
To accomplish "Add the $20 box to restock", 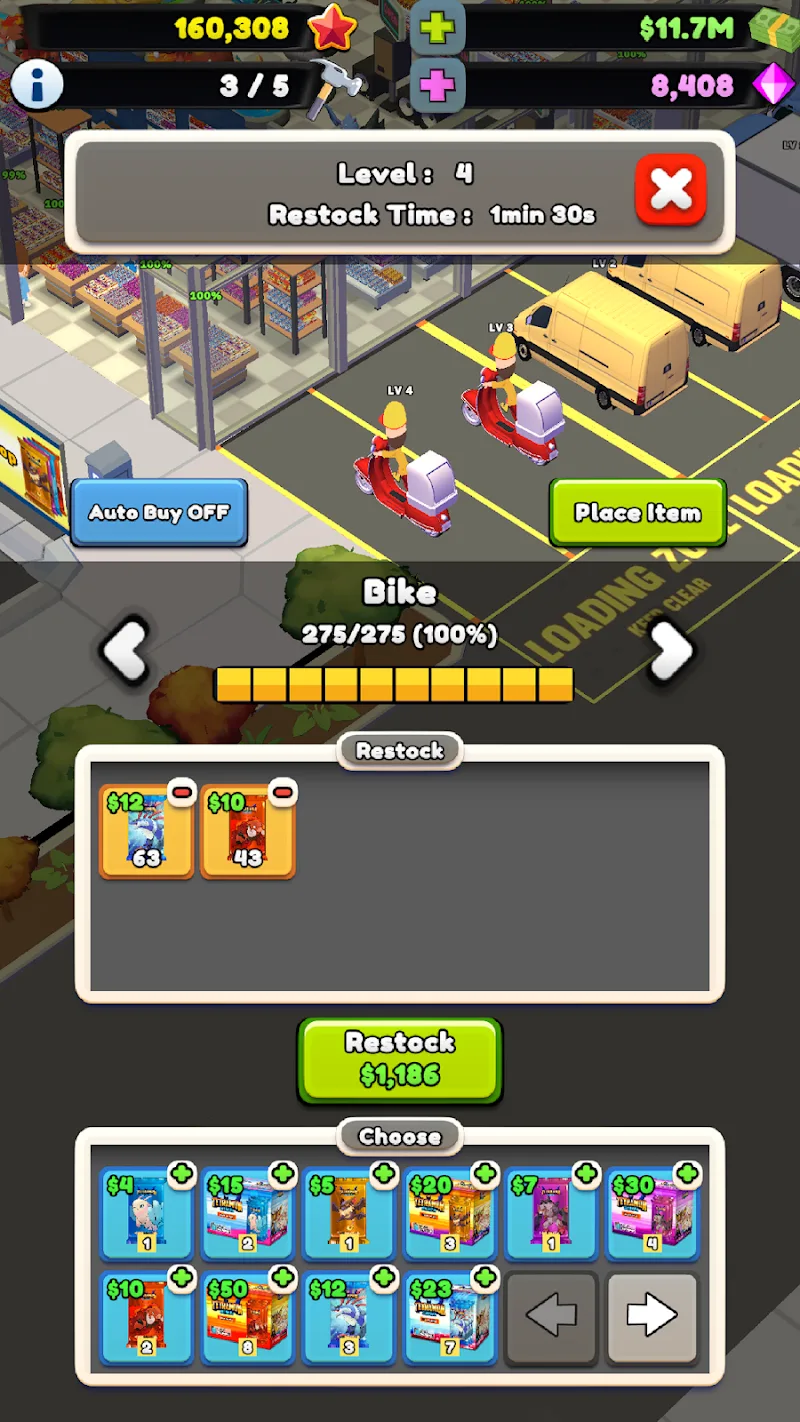I will point(484,1175).
